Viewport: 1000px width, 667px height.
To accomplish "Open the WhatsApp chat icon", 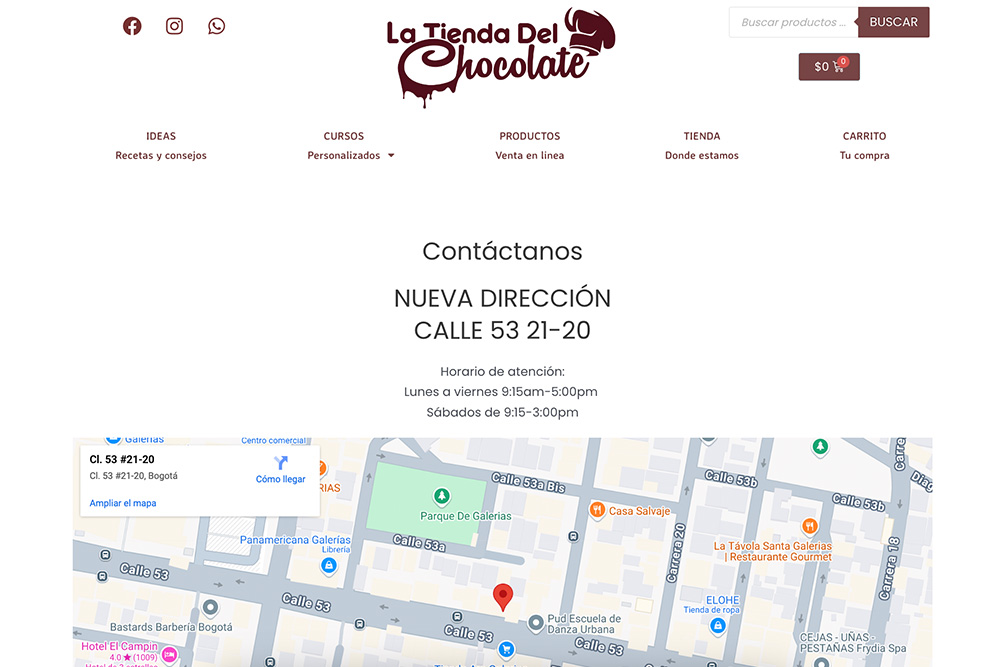I will click(x=217, y=26).
